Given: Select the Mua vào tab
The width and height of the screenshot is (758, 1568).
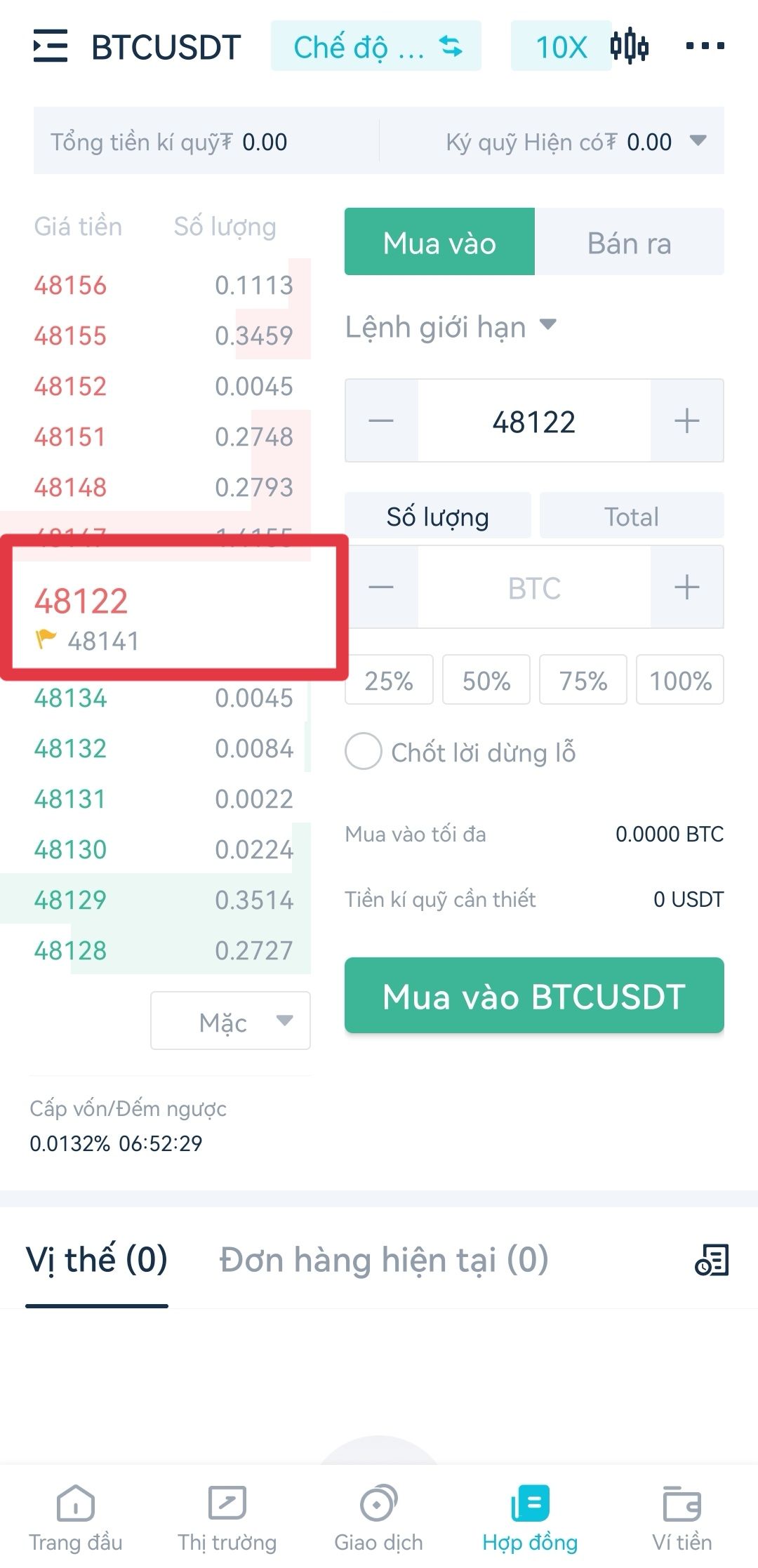Looking at the screenshot, I should 439,242.
